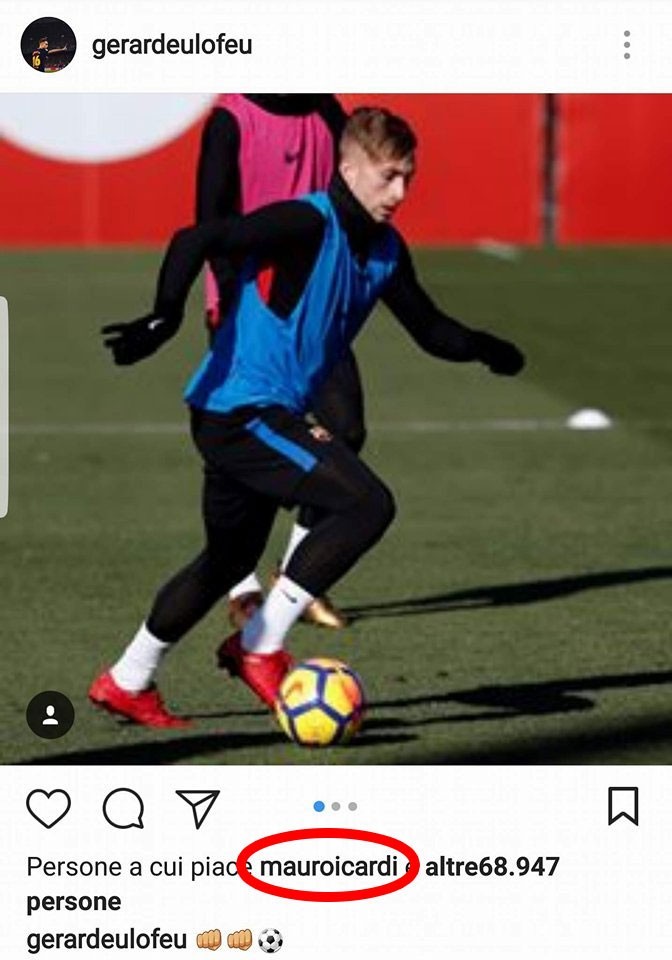View the altre 68.947 persone likes list
672x960 pixels.
(491, 866)
